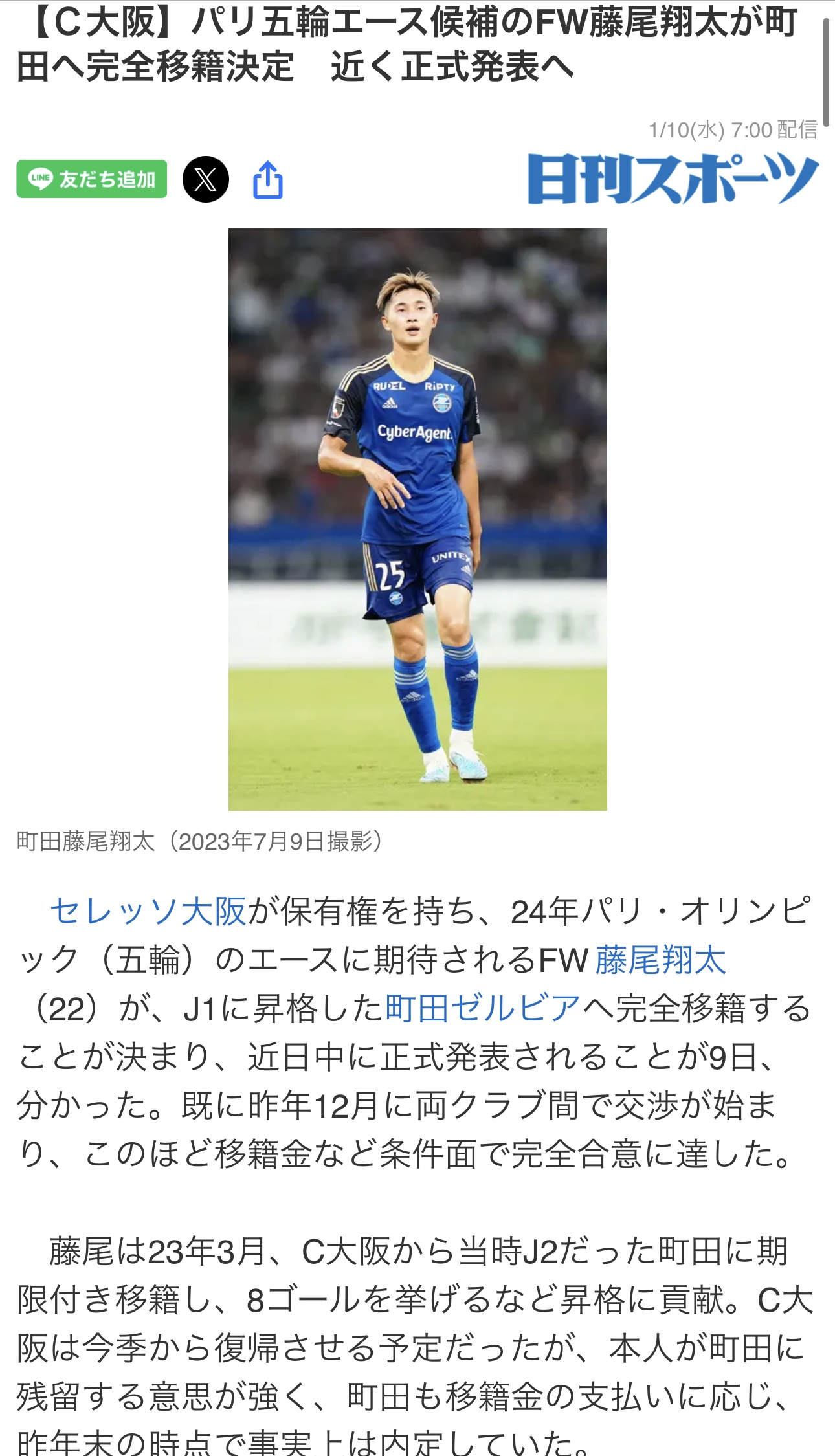Enlarge the article photo of 藤尾翔太

[417, 519]
